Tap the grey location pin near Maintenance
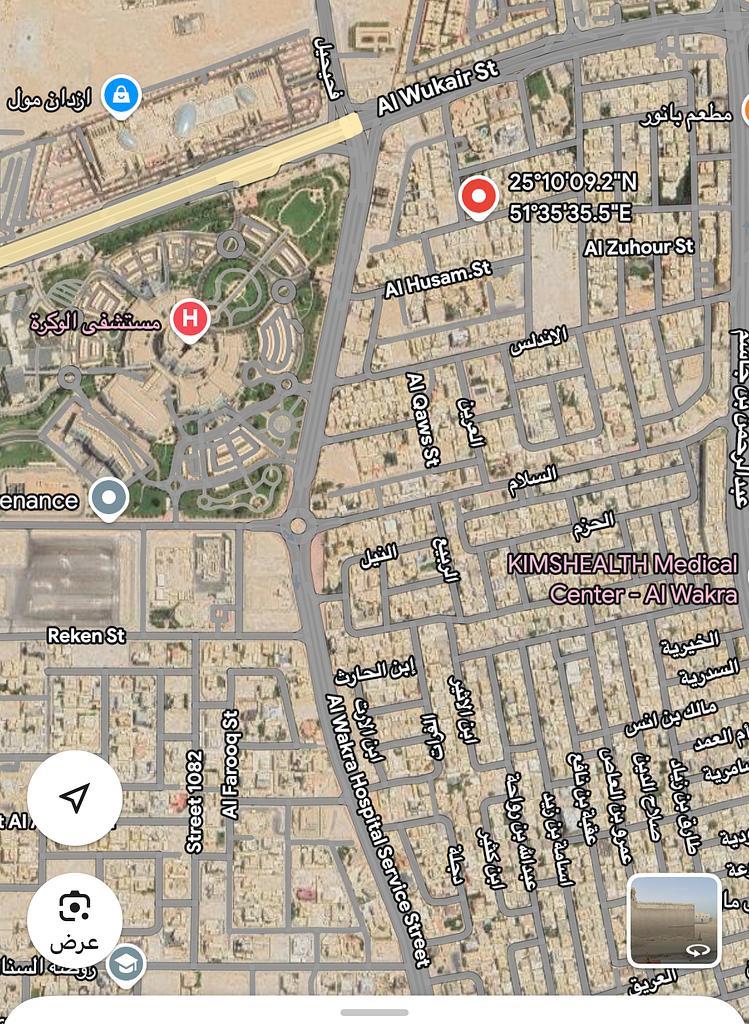Screen dimensions: 749x1024 108,498
